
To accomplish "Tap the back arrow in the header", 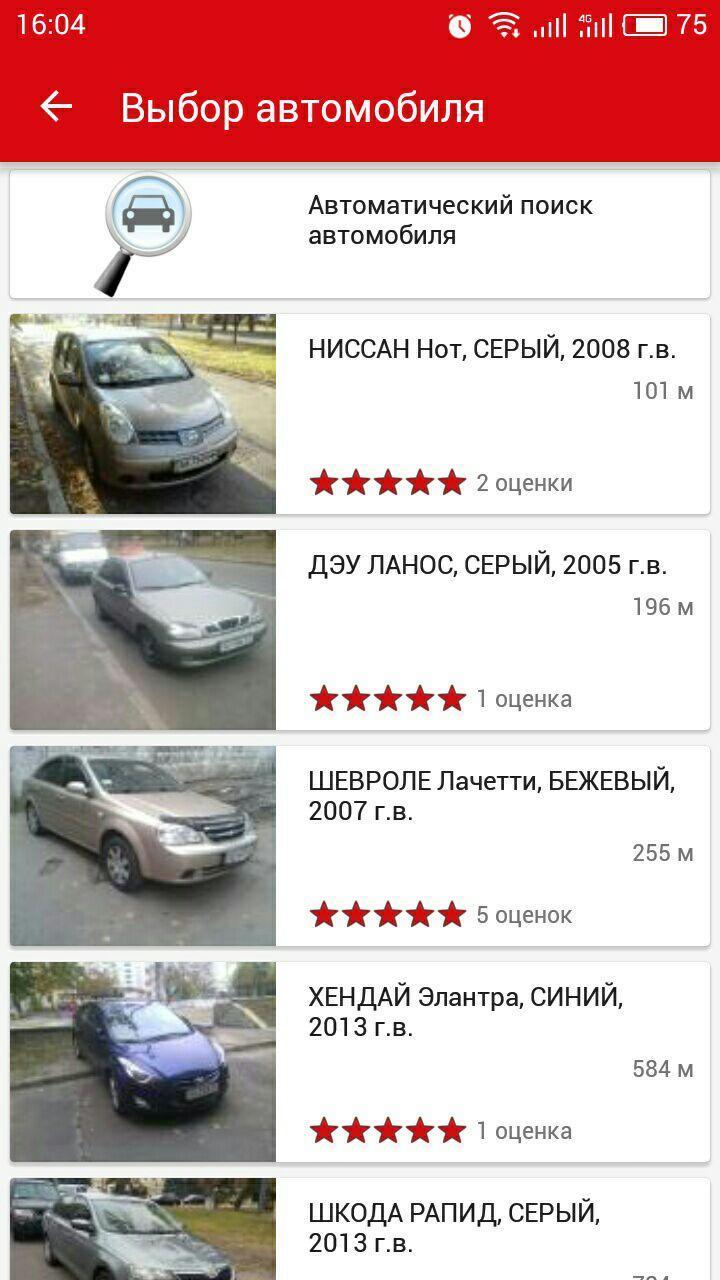I will 57,106.
